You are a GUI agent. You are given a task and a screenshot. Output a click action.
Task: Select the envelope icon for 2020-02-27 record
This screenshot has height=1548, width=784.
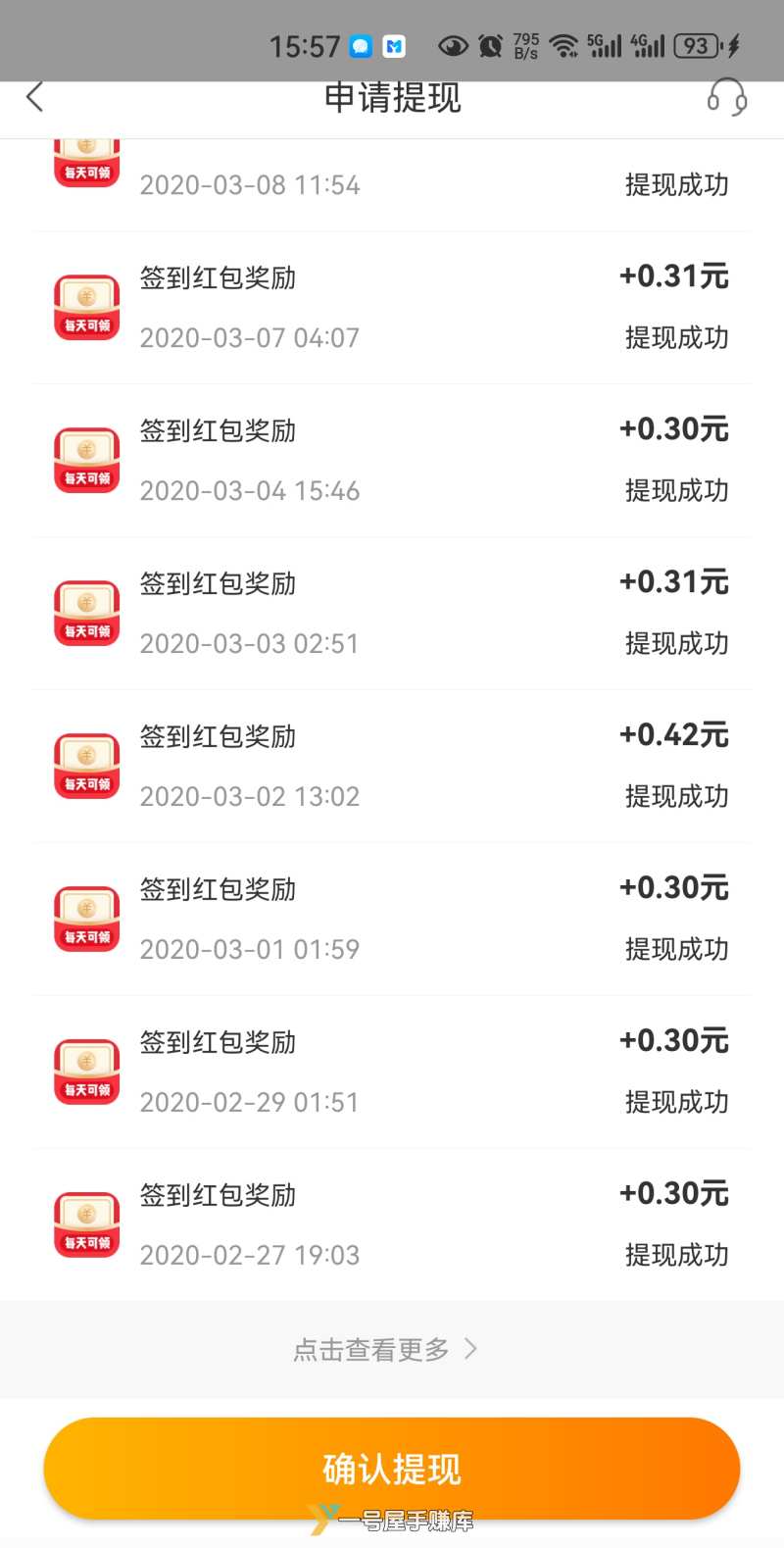[86, 1223]
